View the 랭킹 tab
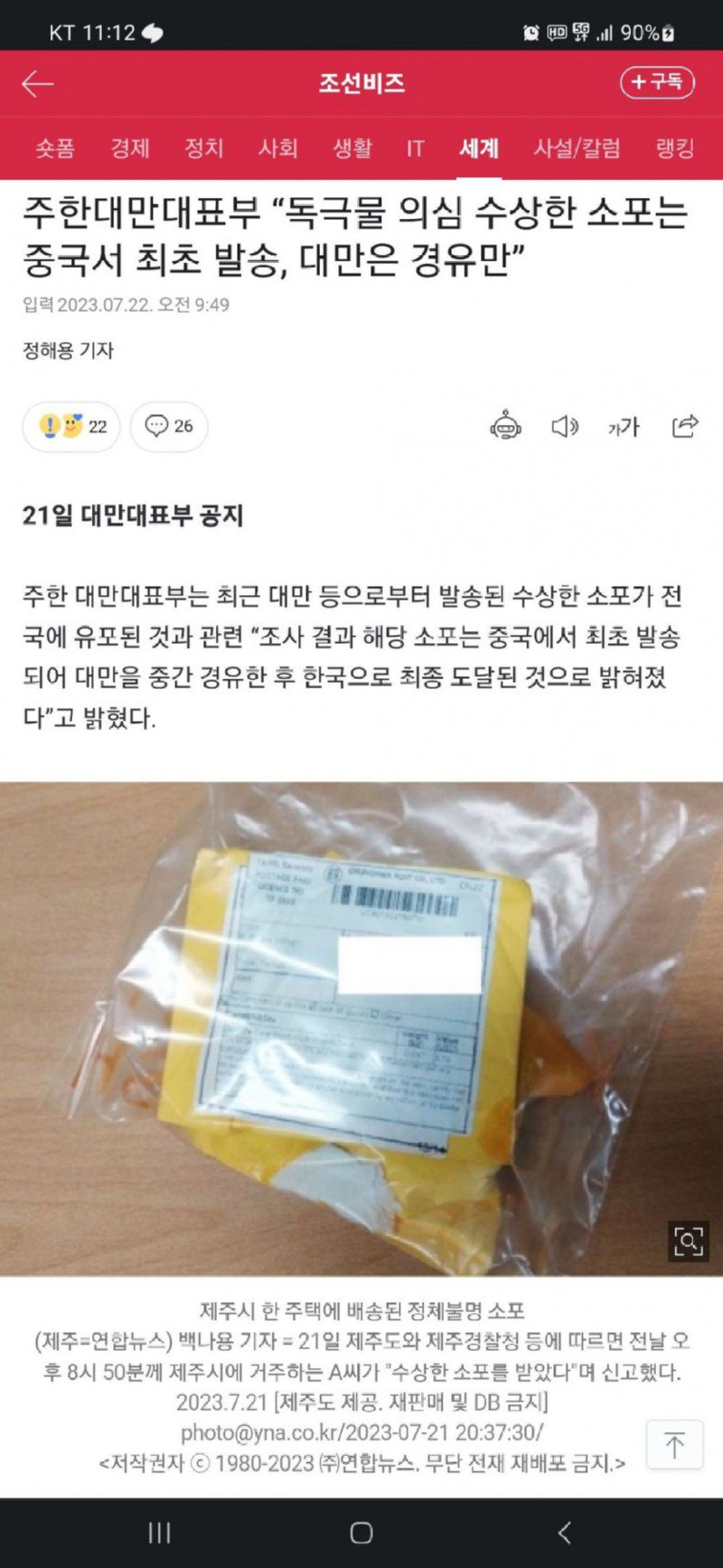The image size is (723, 1568). (675, 148)
